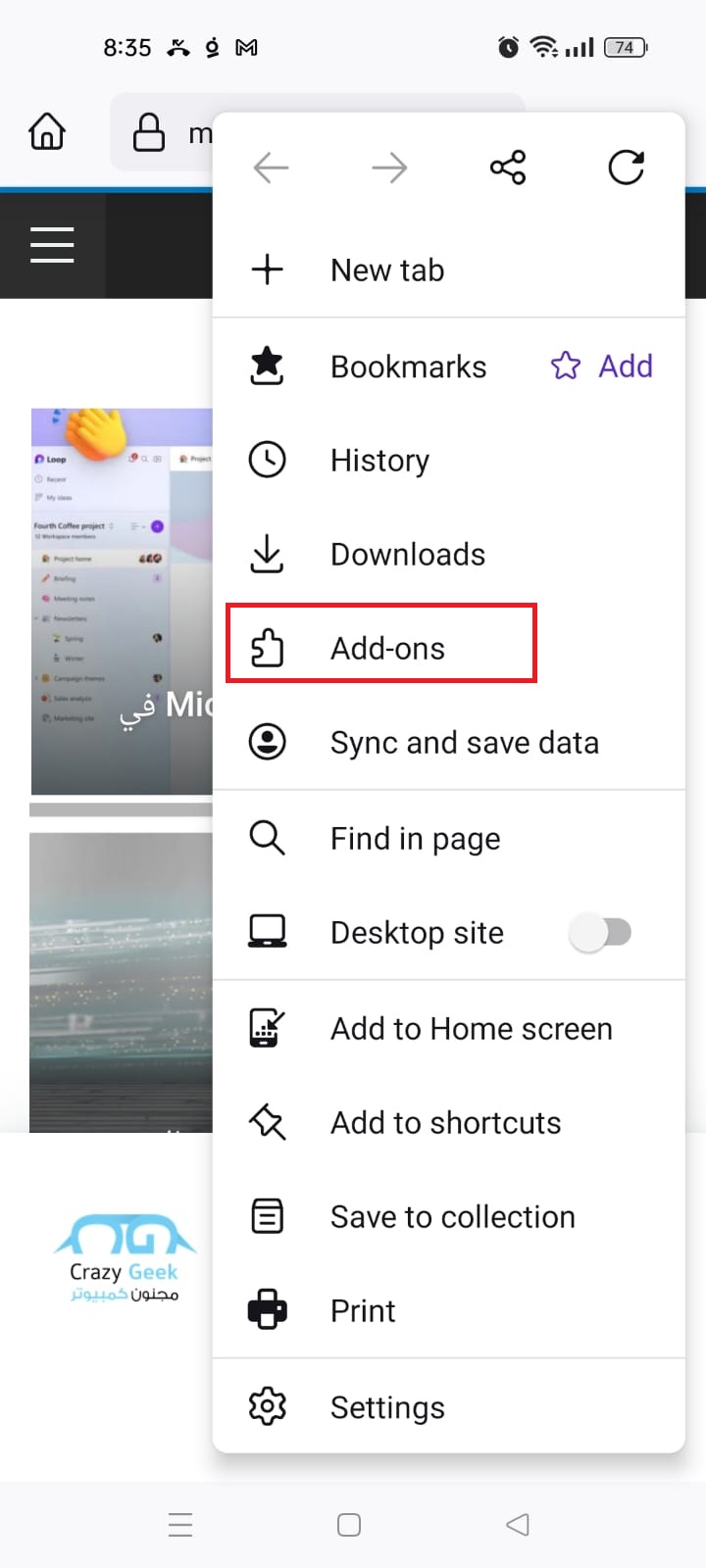
Task: Go back to the previous page
Action: (x=271, y=169)
